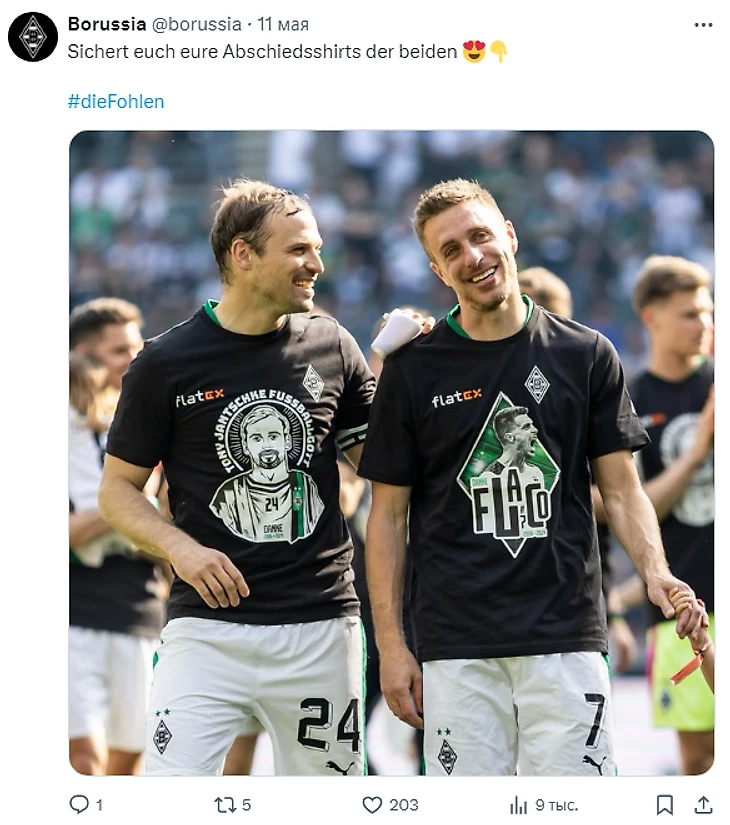Viewport: 730px width, 825px height.
Task: Open the tweet's three-dot overflow menu
Action: click(703, 24)
